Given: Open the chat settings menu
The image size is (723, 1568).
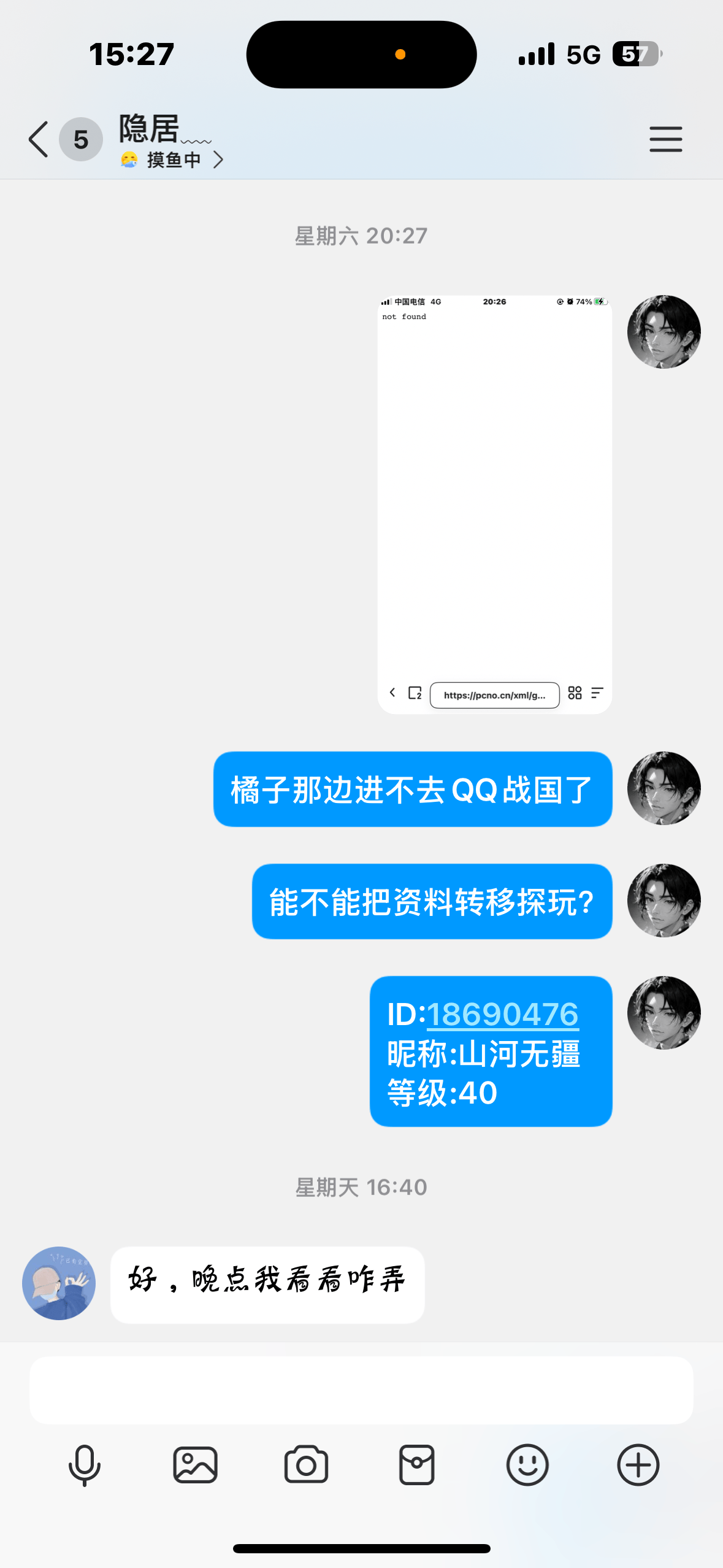Looking at the screenshot, I should [x=665, y=139].
